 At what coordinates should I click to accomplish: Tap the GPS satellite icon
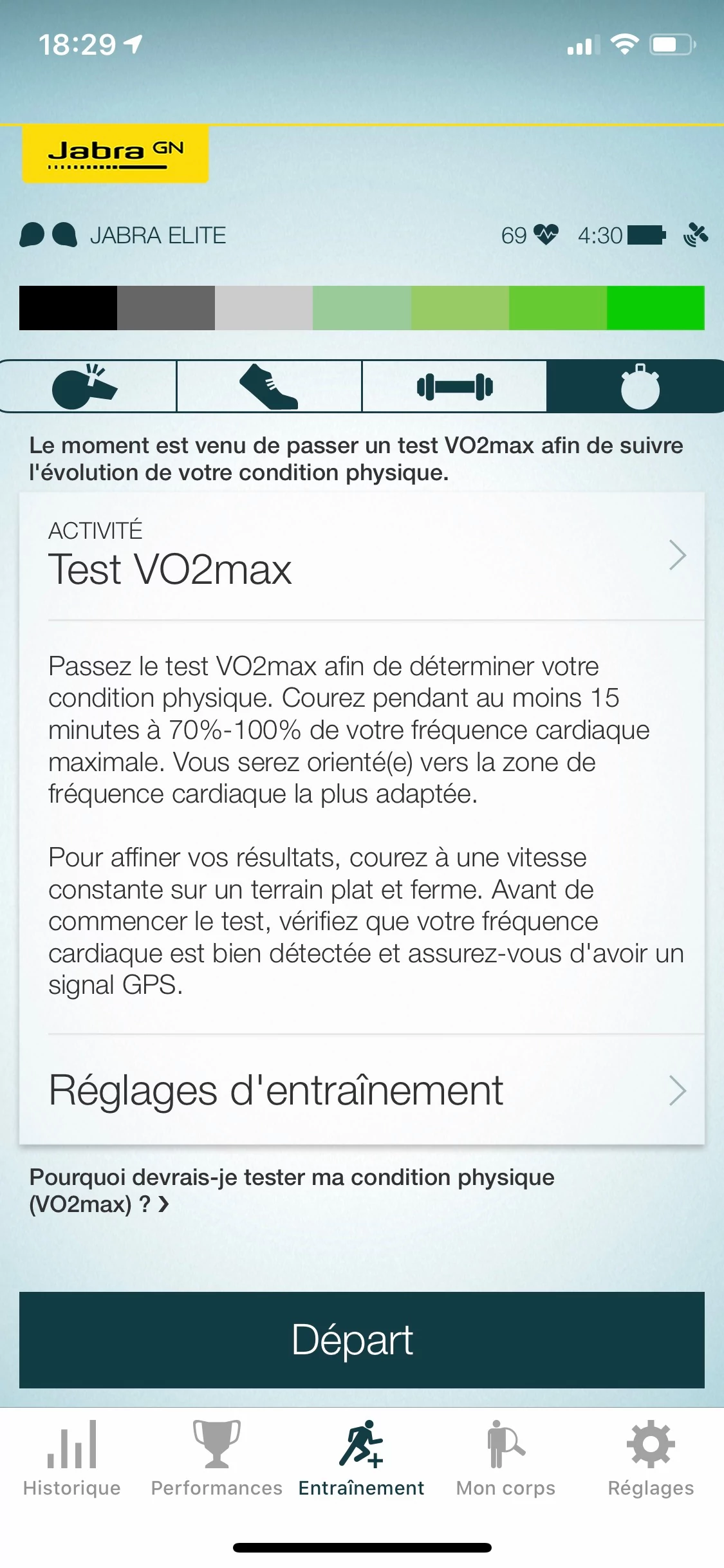coord(696,235)
